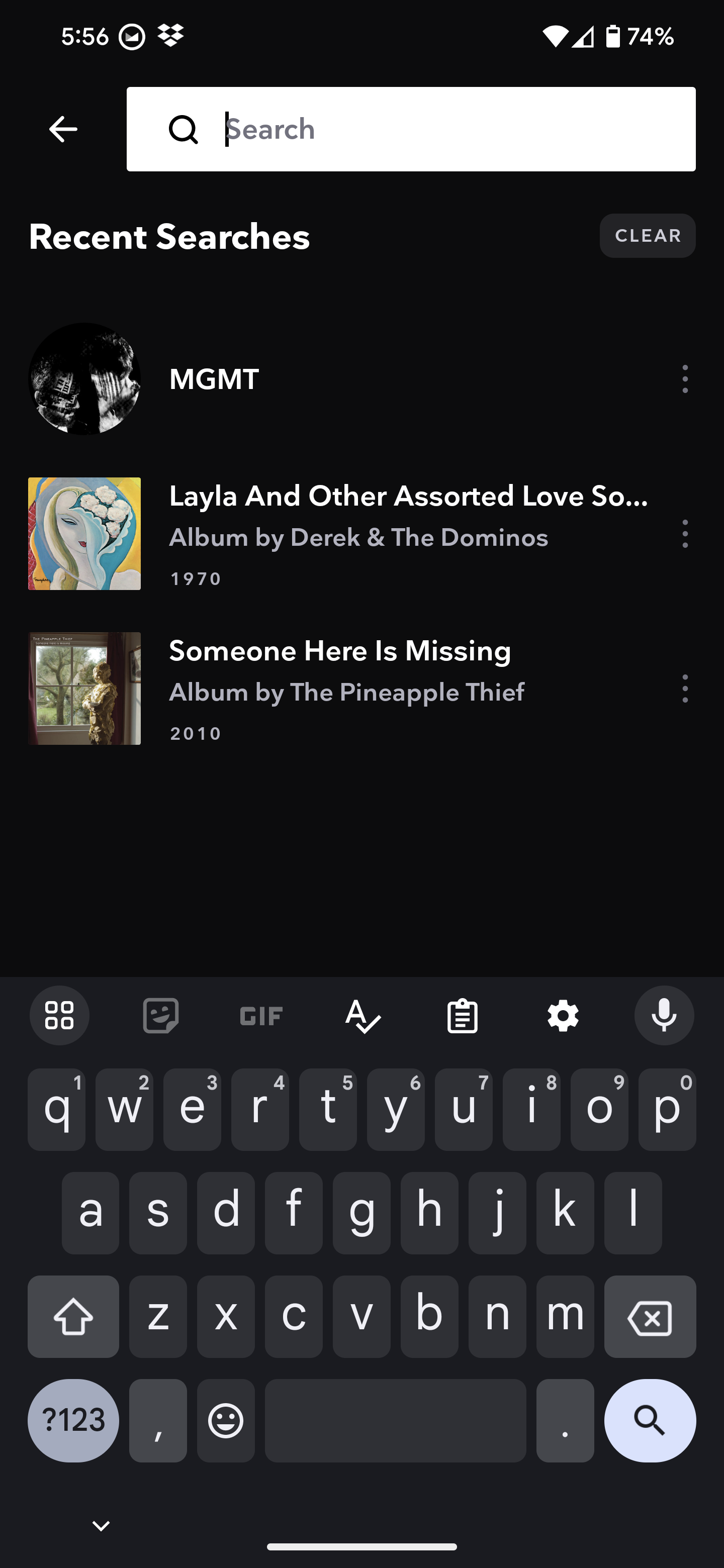Open the emoji picker key
Screen dimensions: 724x1568
pos(226,1420)
